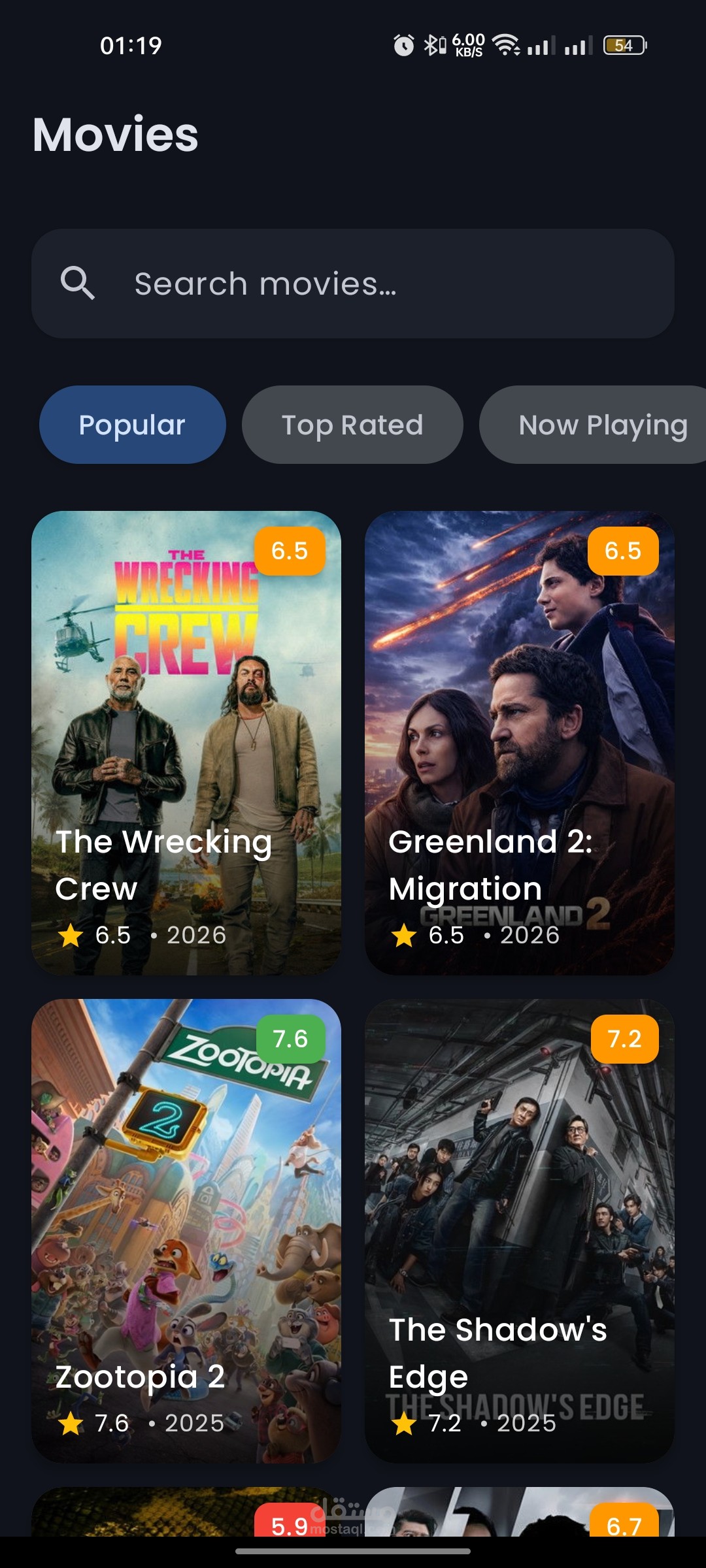
Task: Open The Shadow's Edge movie card
Action: [x=520, y=1230]
